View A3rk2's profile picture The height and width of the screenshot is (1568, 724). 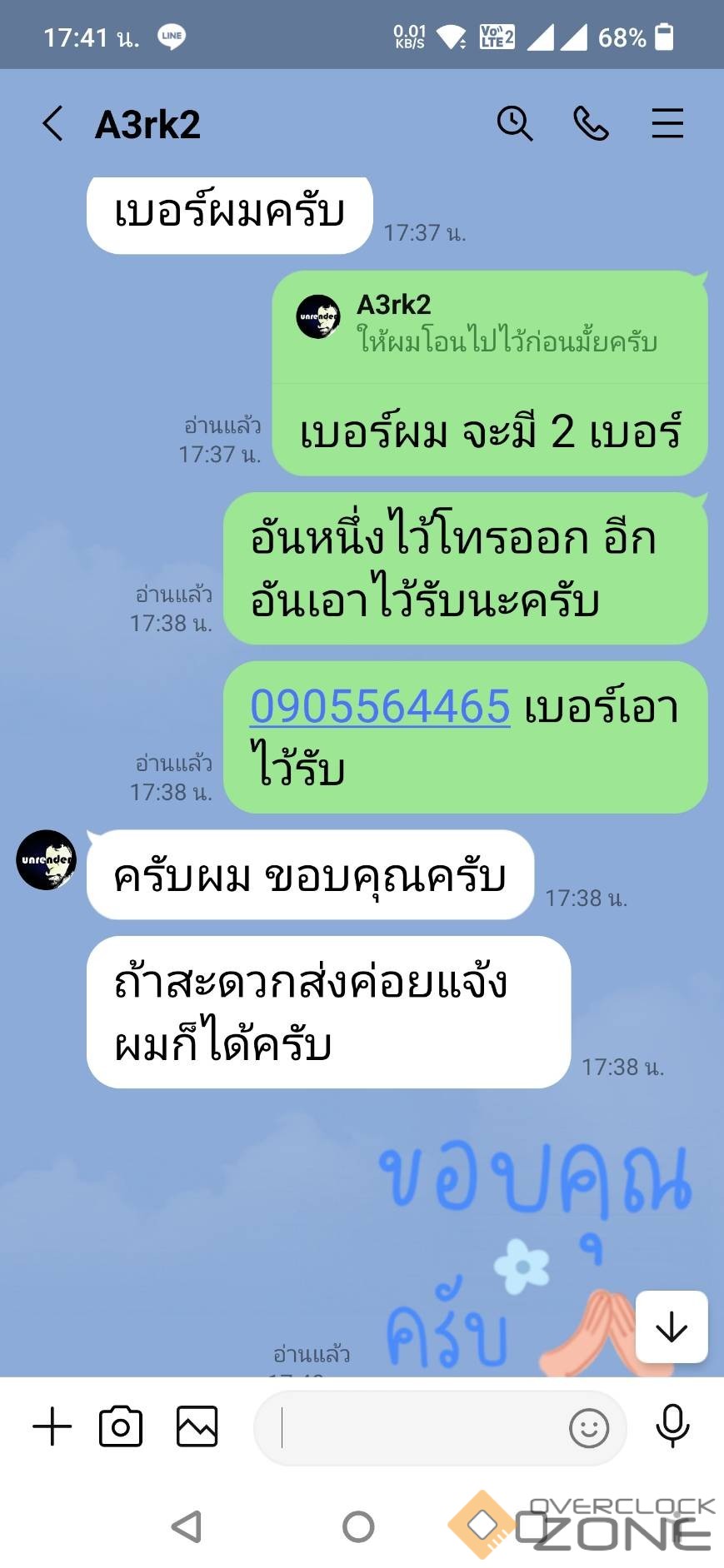click(x=47, y=860)
